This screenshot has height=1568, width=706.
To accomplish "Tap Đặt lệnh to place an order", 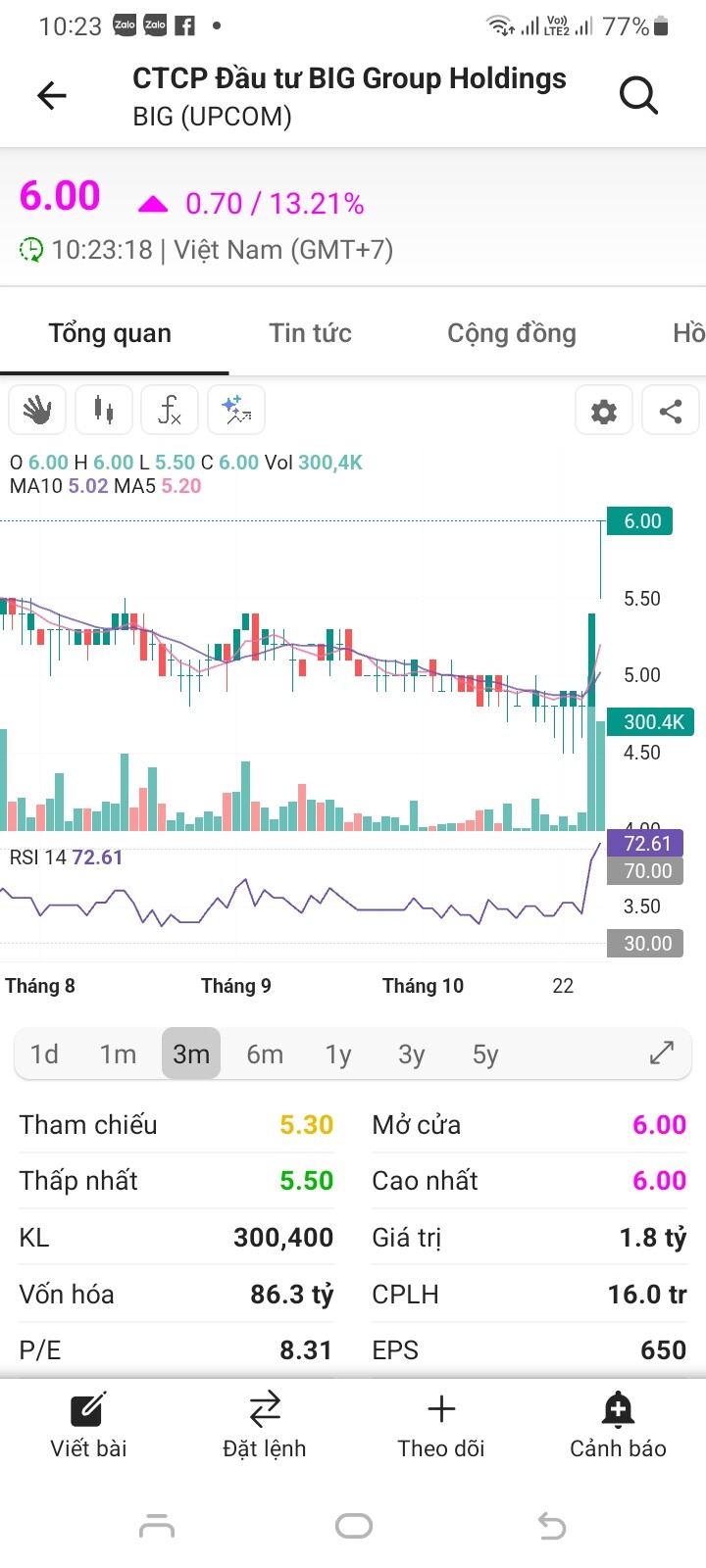I will pyautogui.click(x=265, y=1425).
